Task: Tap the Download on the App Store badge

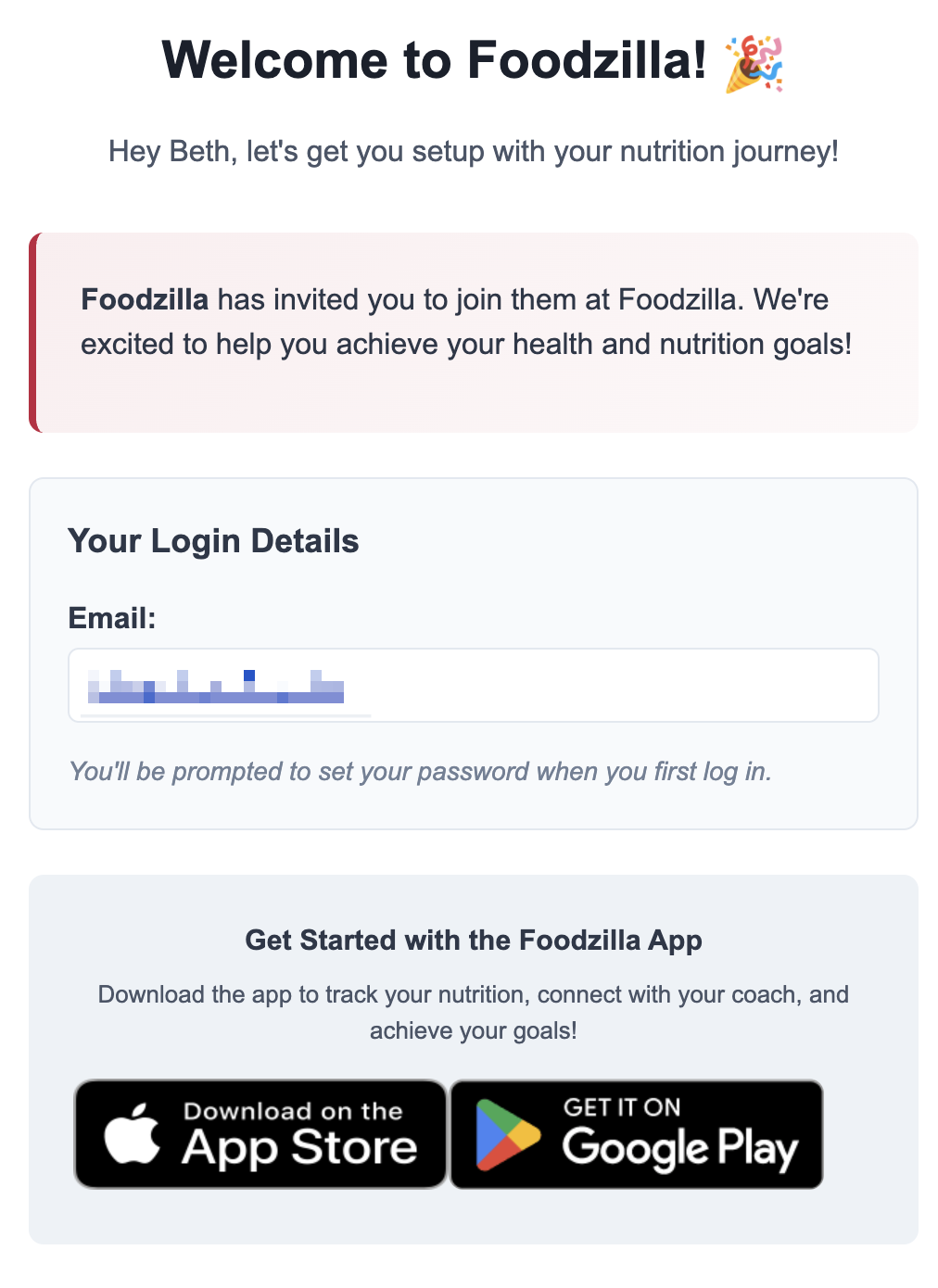Action: coord(260,1134)
